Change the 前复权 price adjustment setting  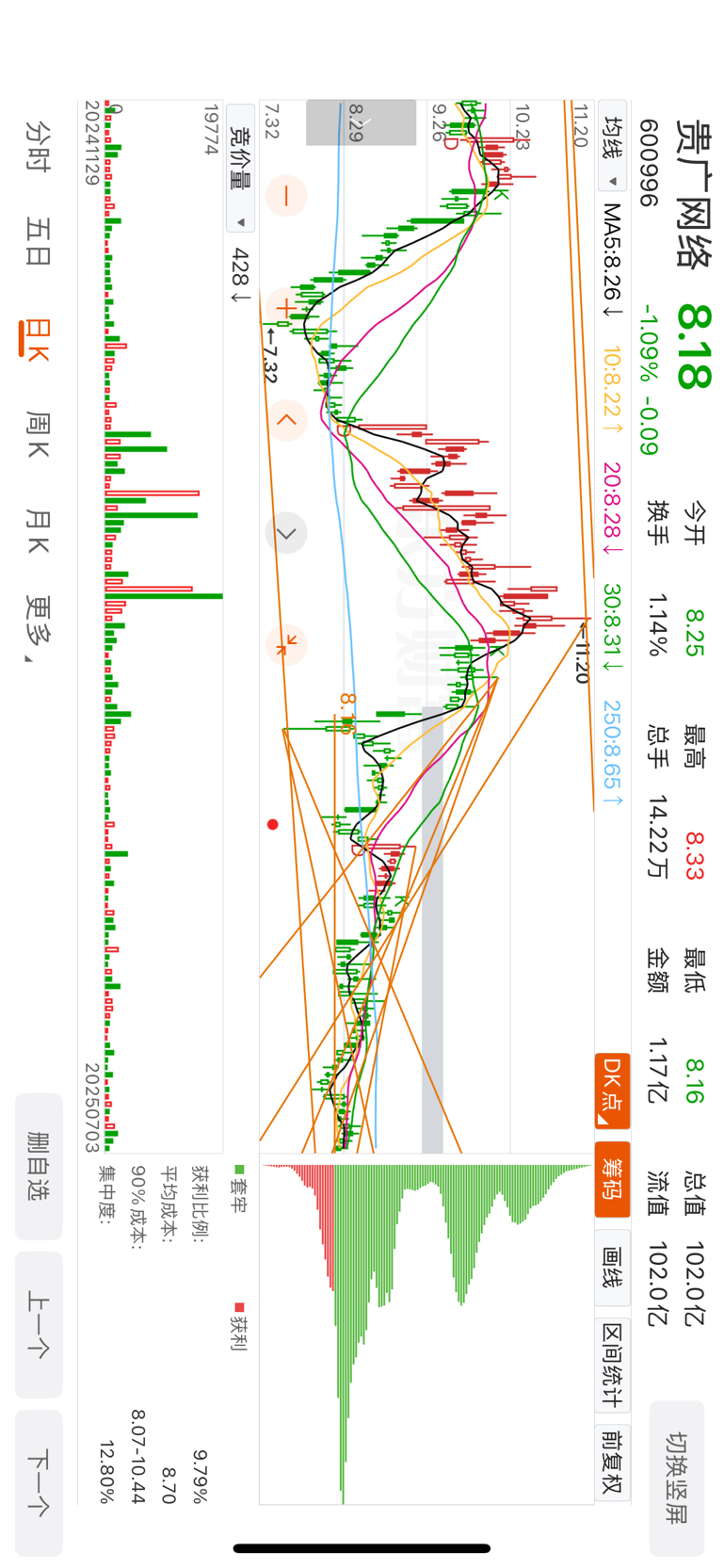(612, 1463)
